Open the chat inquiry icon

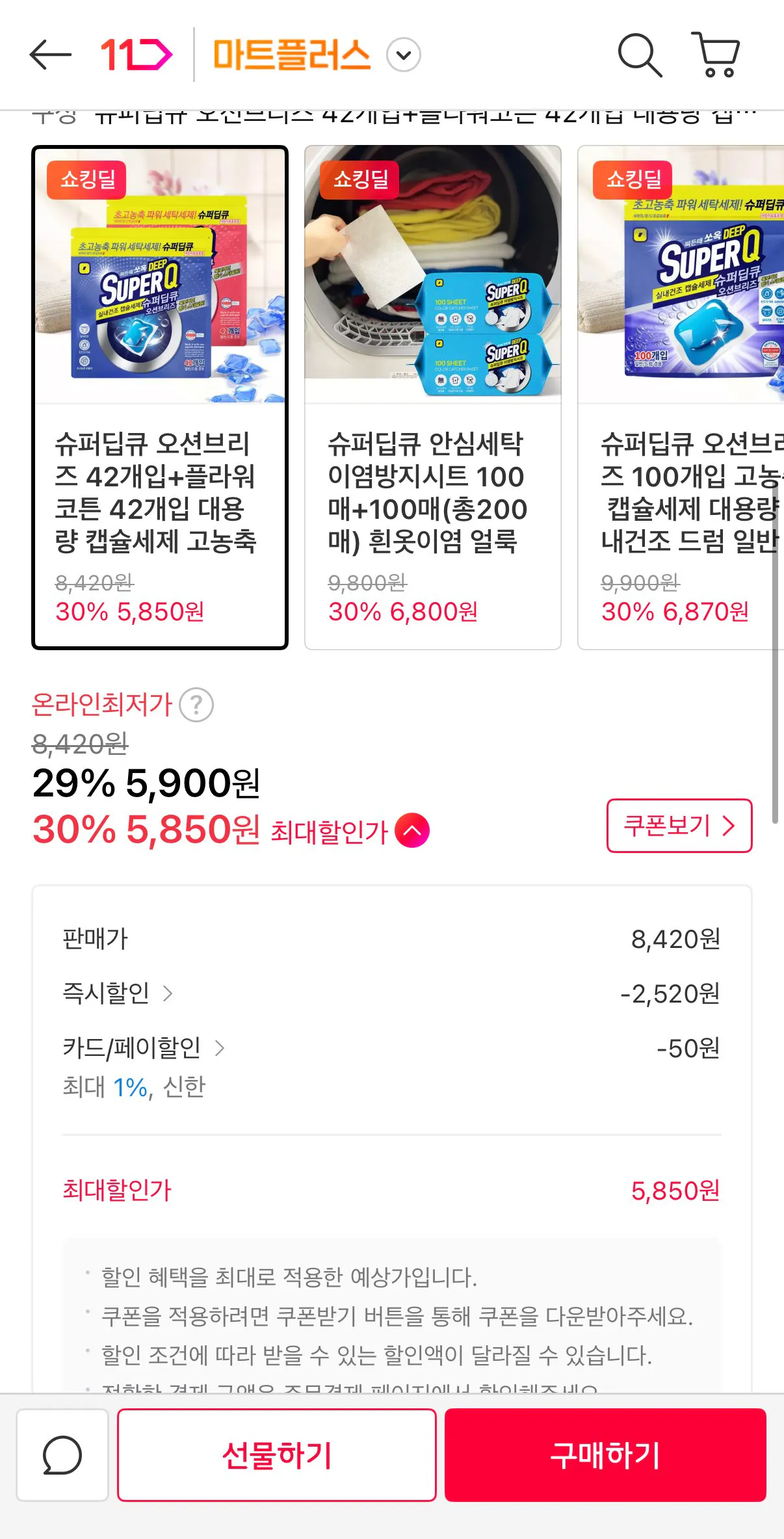[62, 1456]
